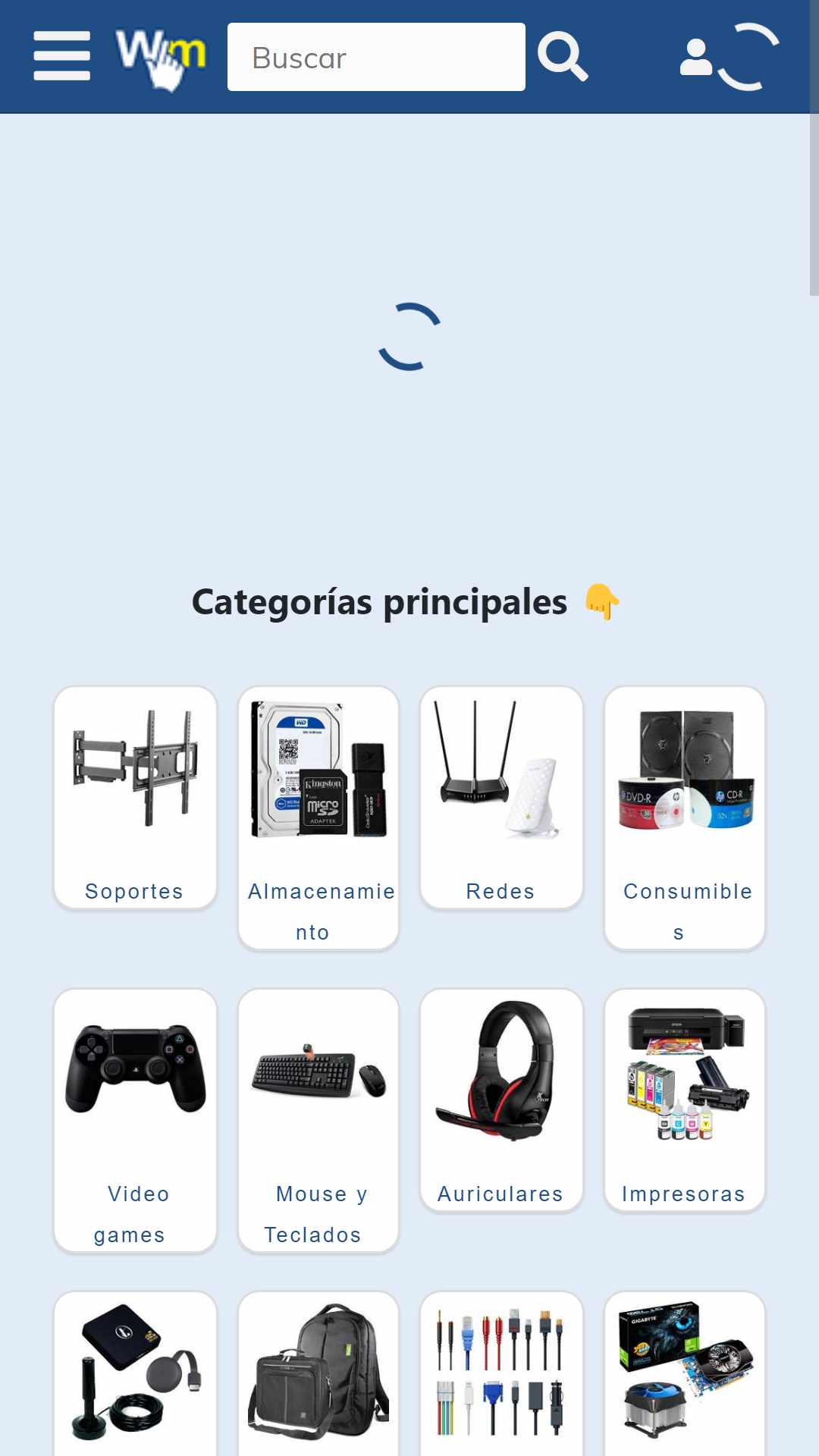
Task: Open the streaming devices and antenna tile
Action: click(x=135, y=1373)
